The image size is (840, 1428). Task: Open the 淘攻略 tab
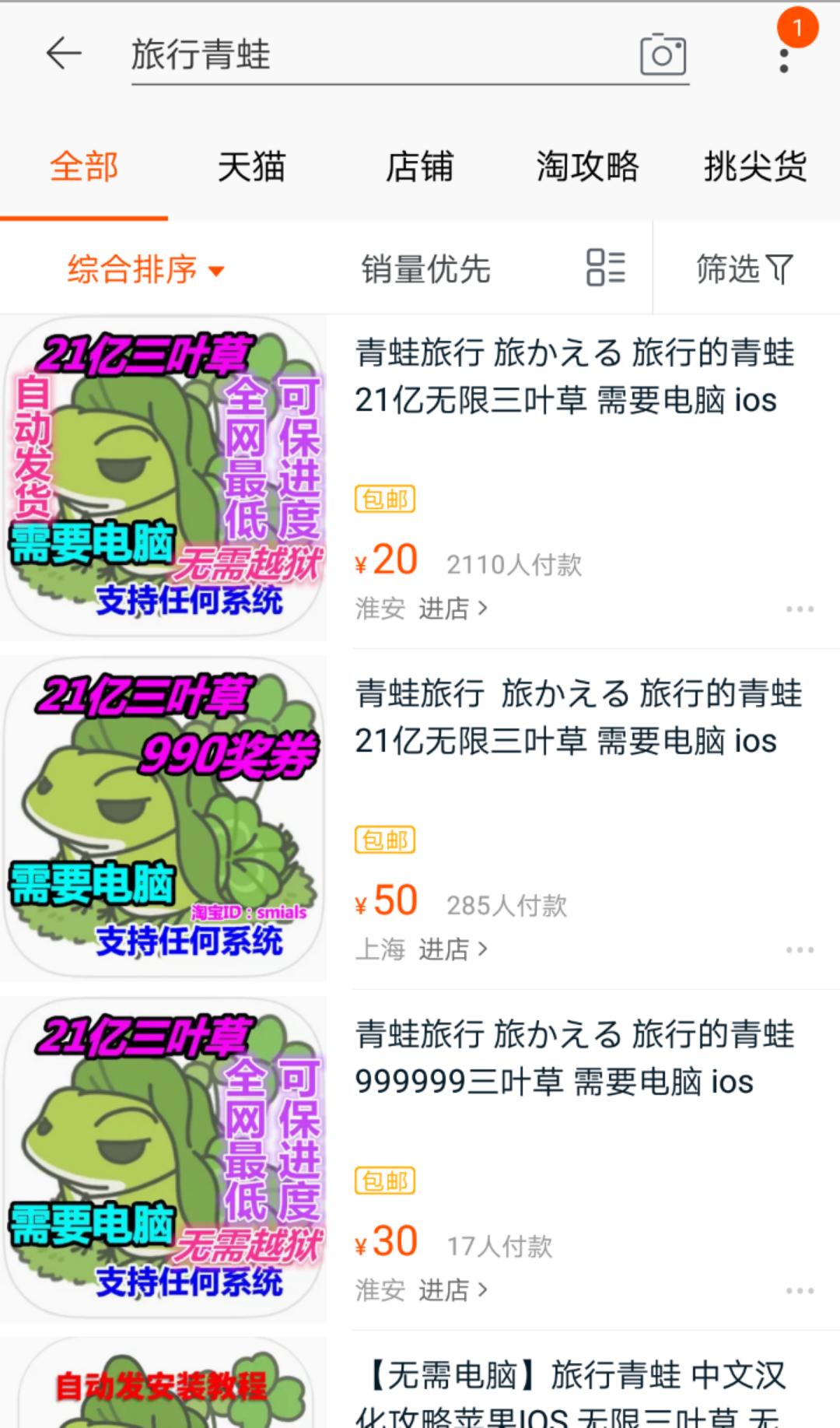coord(587,167)
